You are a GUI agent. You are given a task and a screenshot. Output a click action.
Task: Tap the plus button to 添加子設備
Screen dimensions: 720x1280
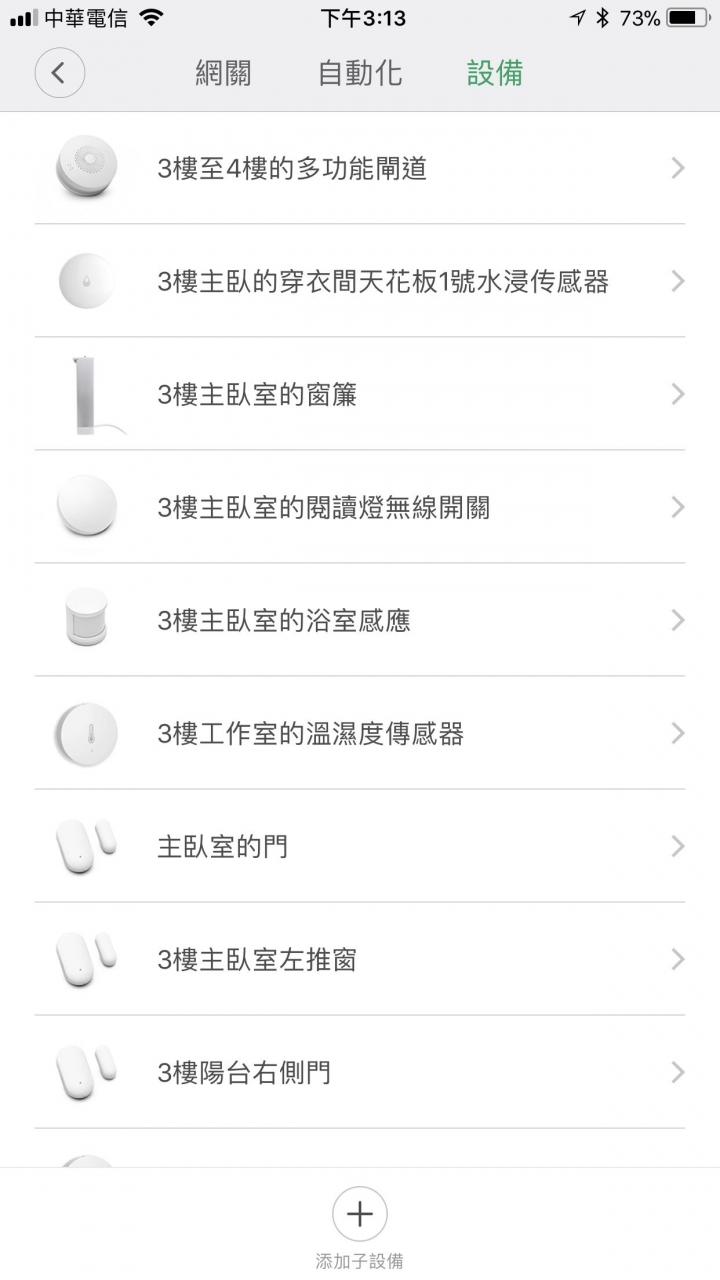[x=360, y=1214]
